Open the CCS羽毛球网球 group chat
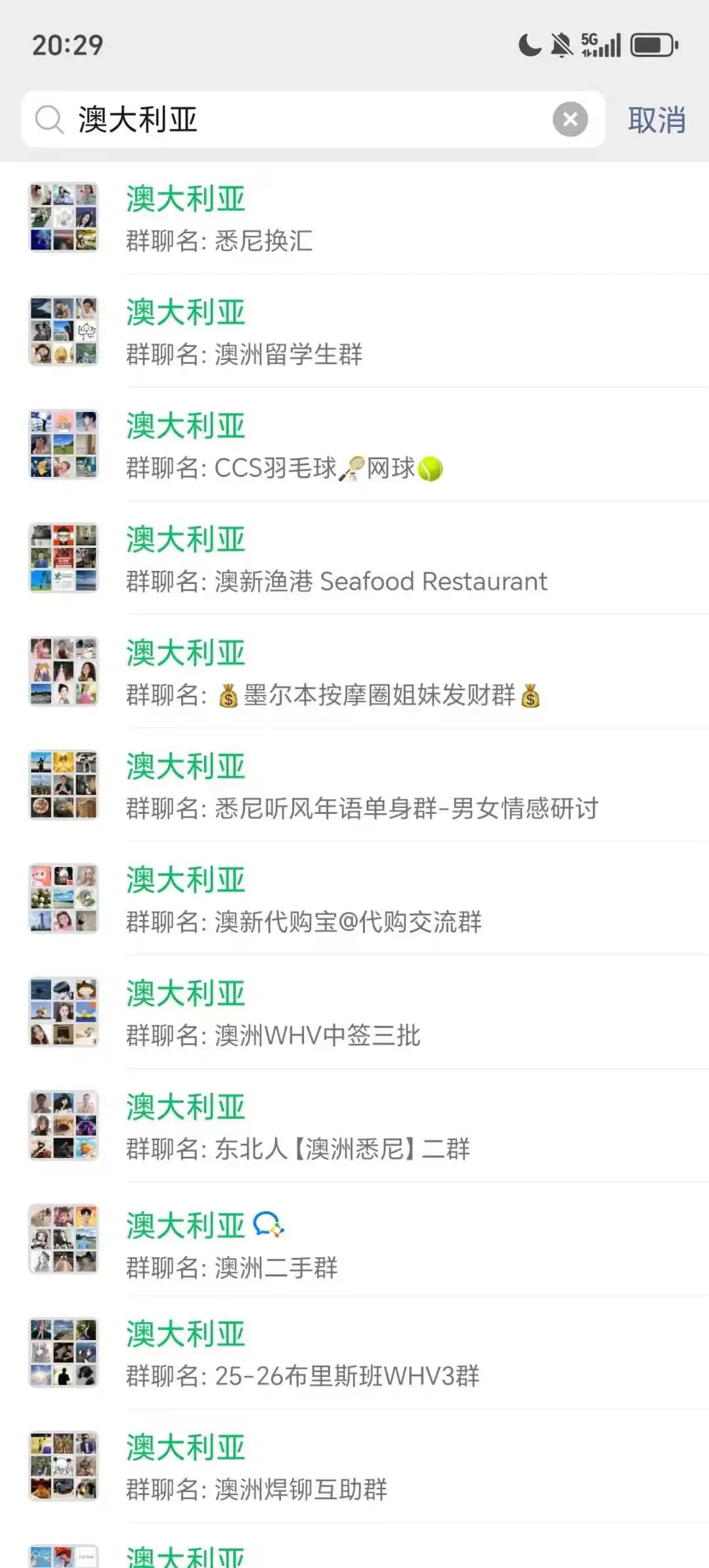Image resolution: width=709 pixels, height=1568 pixels. [354, 446]
